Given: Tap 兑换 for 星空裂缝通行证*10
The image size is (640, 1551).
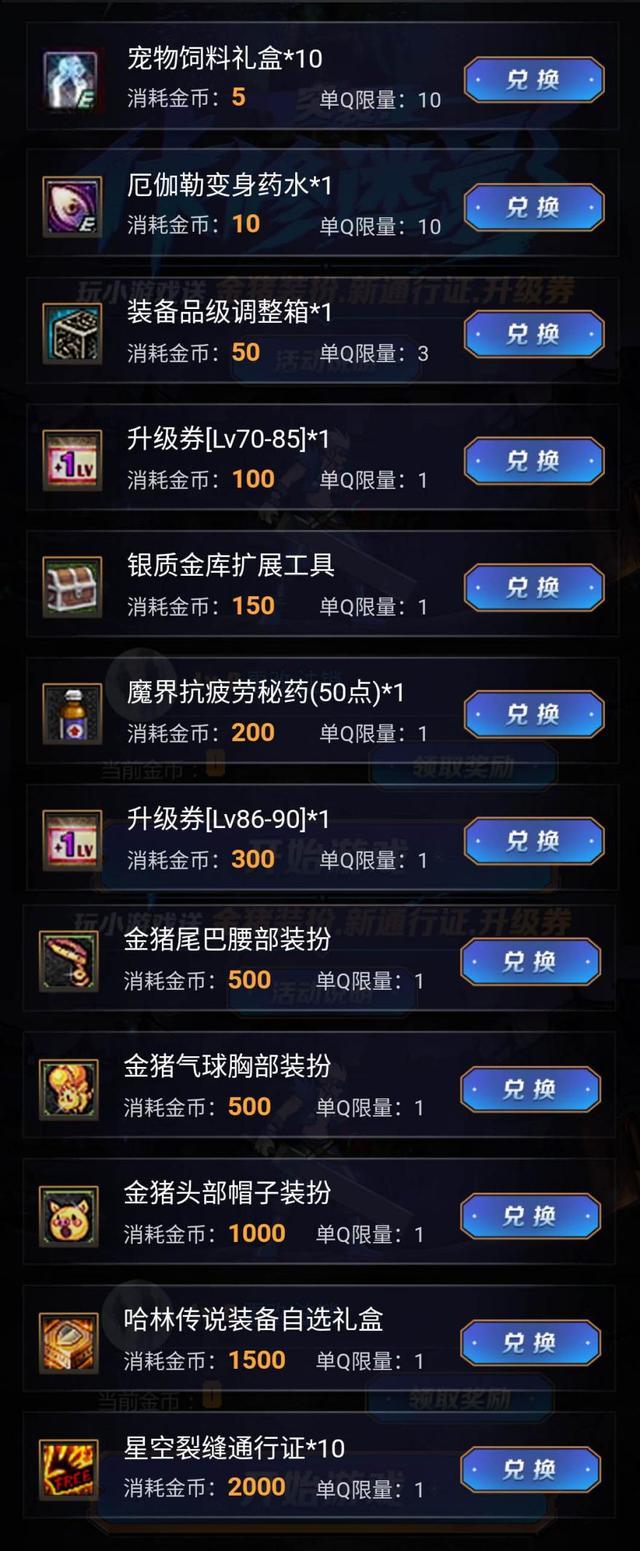Looking at the screenshot, I should 530,1470.
